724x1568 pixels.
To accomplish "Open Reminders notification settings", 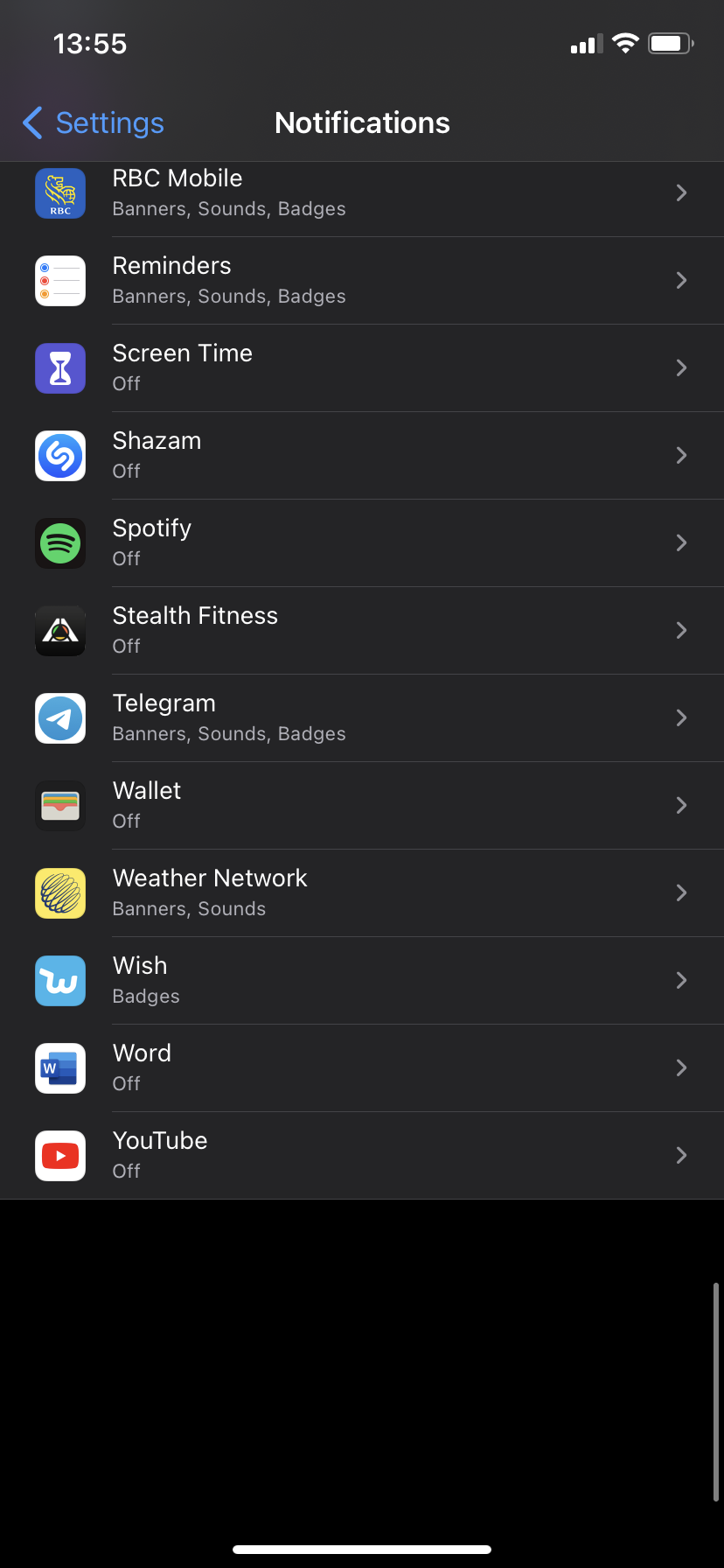I will tap(362, 281).
